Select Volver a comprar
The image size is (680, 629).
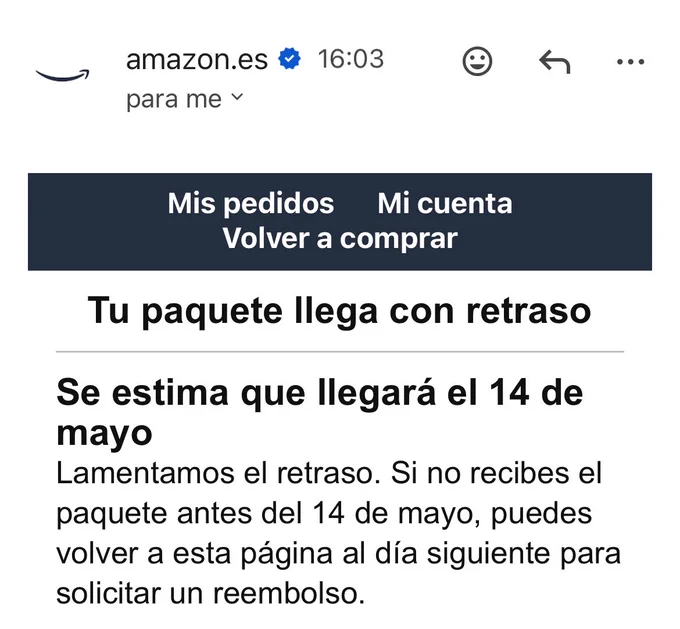tap(340, 238)
